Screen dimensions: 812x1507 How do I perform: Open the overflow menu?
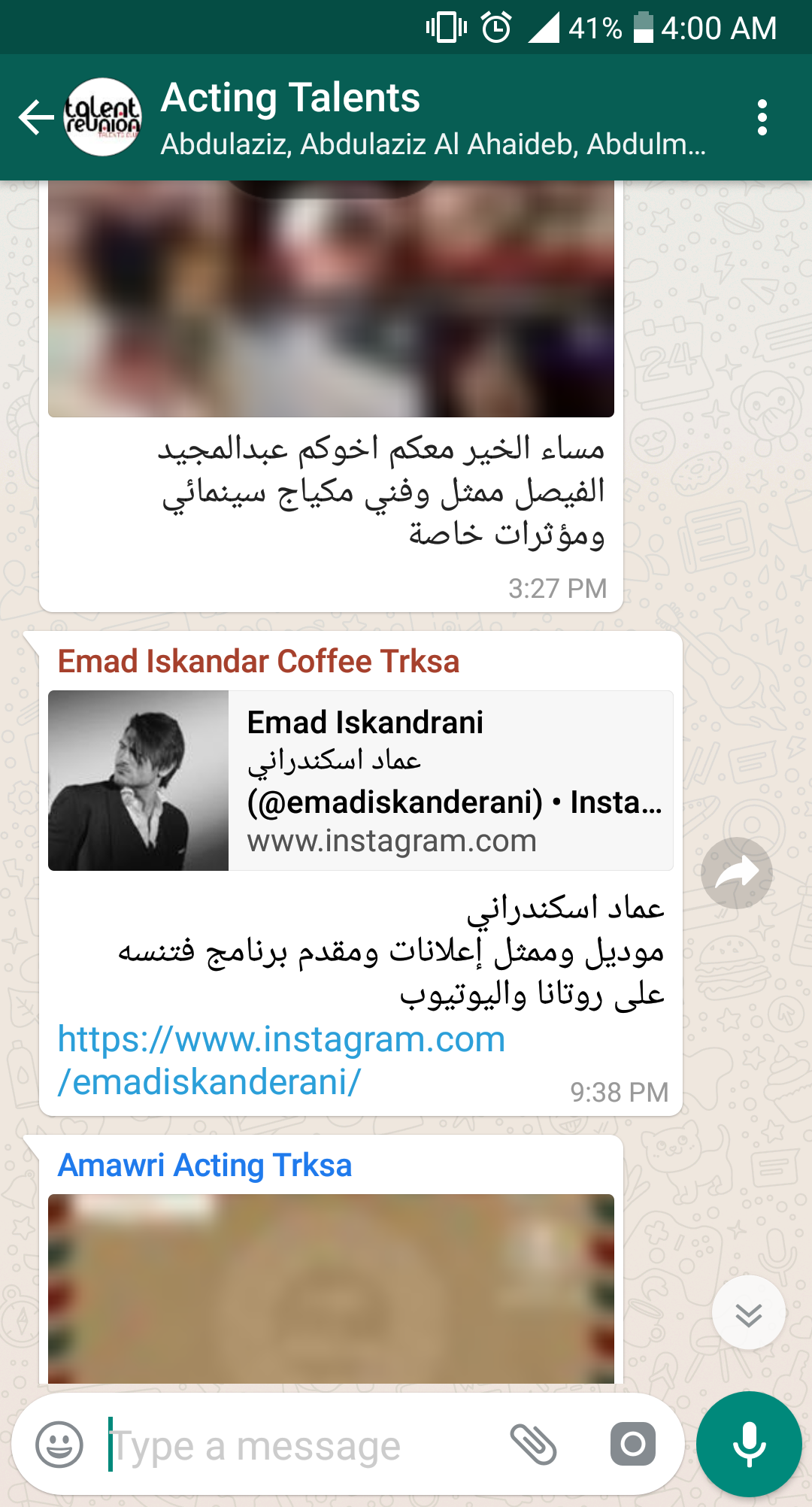coord(762,118)
